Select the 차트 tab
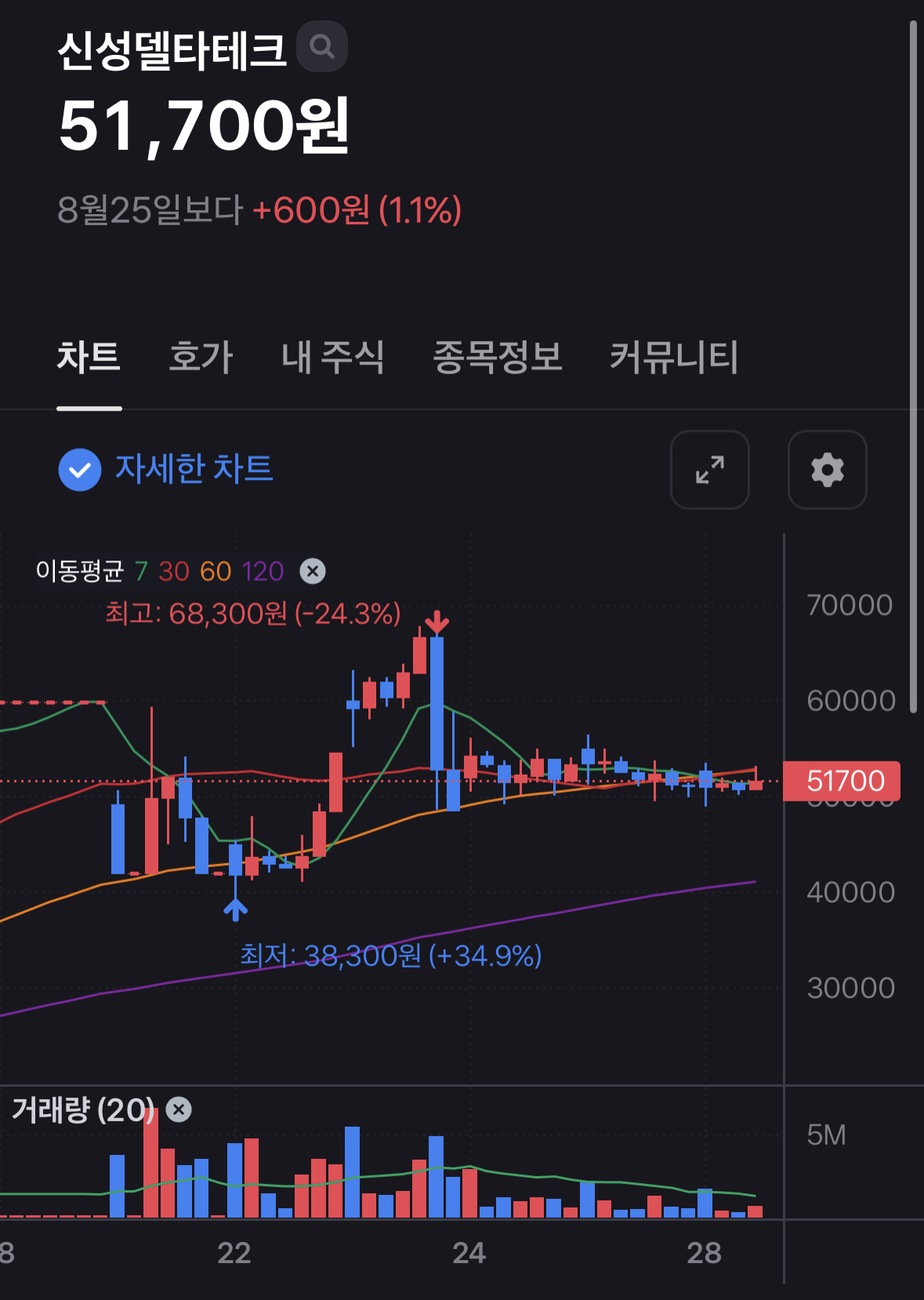Image resolution: width=924 pixels, height=1300 pixels. pyautogui.click(x=89, y=358)
